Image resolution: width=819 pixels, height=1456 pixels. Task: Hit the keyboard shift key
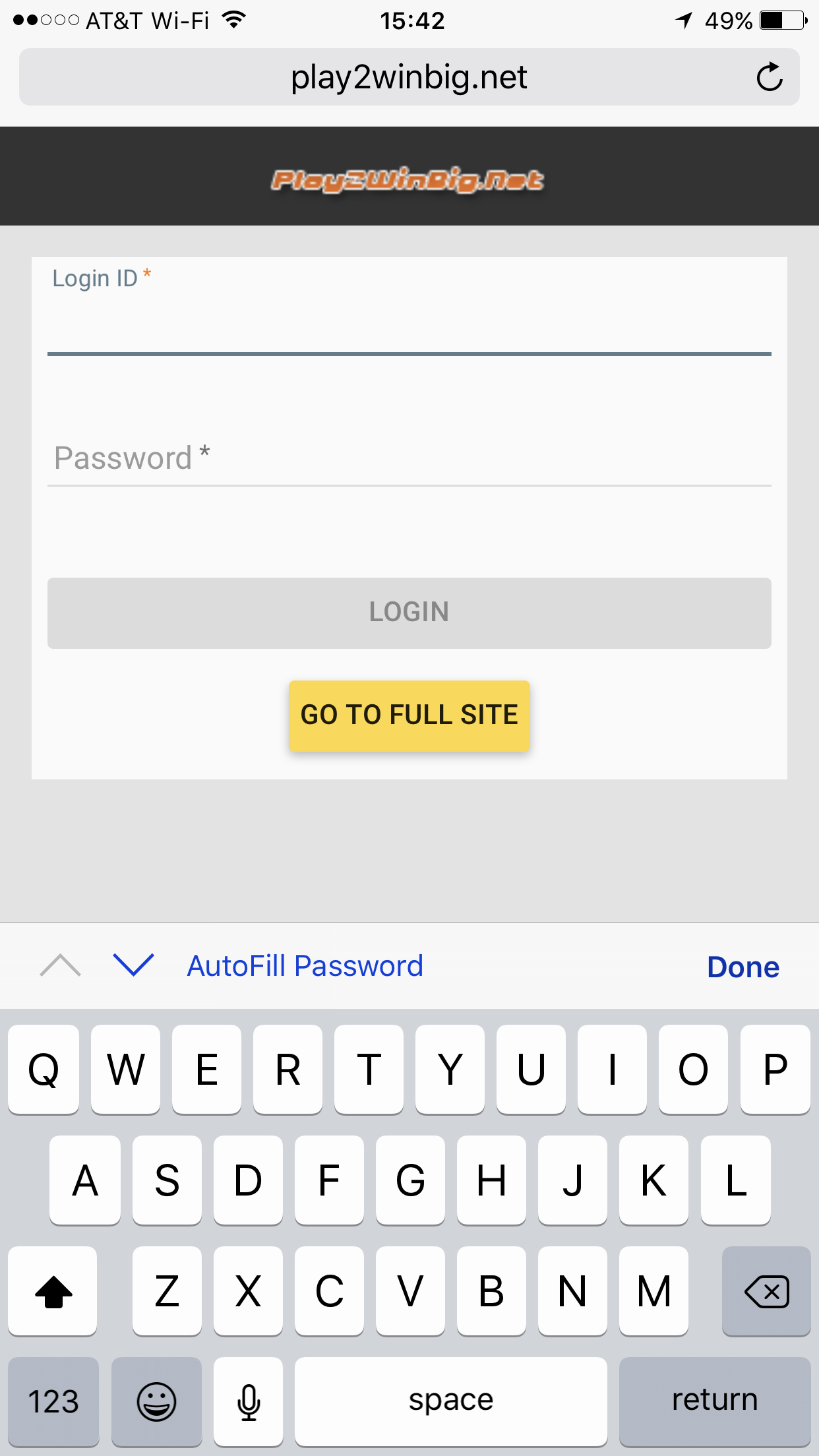click(x=53, y=1290)
